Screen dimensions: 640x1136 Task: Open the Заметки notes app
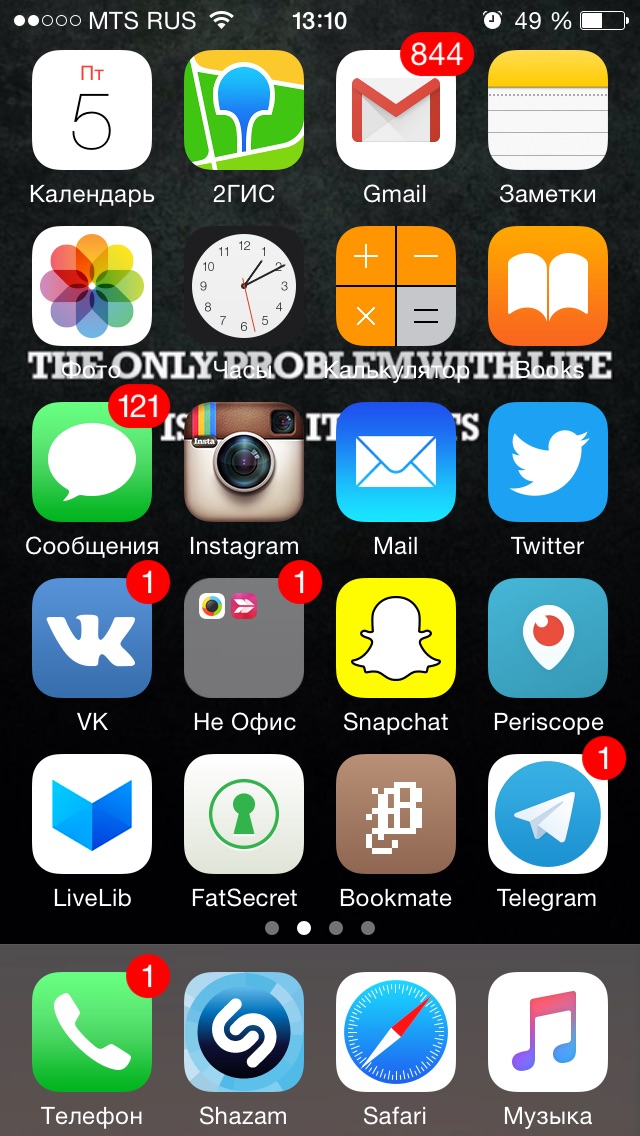[548, 109]
